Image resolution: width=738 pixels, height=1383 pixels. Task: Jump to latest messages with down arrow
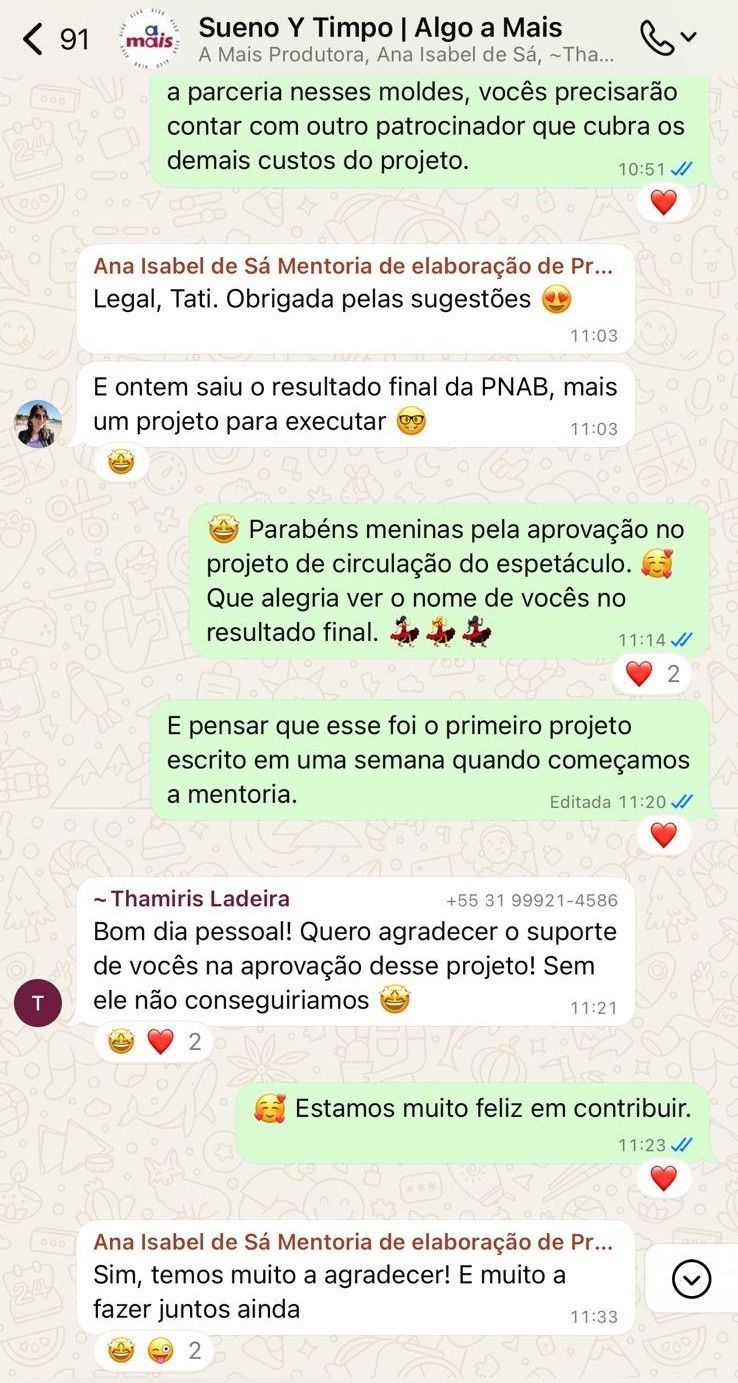pos(691,1278)
